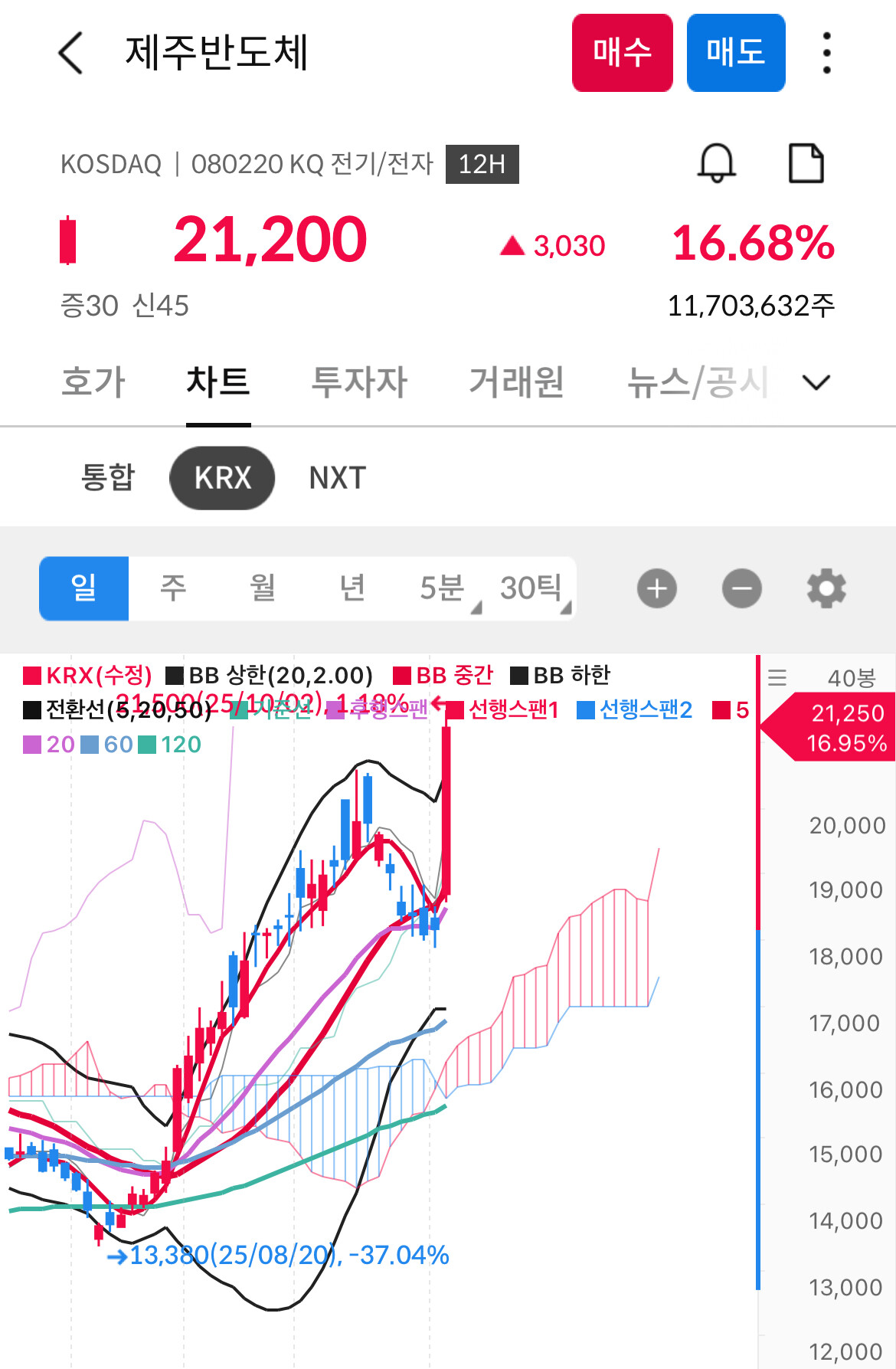Switch exchange to 통합
This screenshot has height=1369, width=896.
pos(108,477)
